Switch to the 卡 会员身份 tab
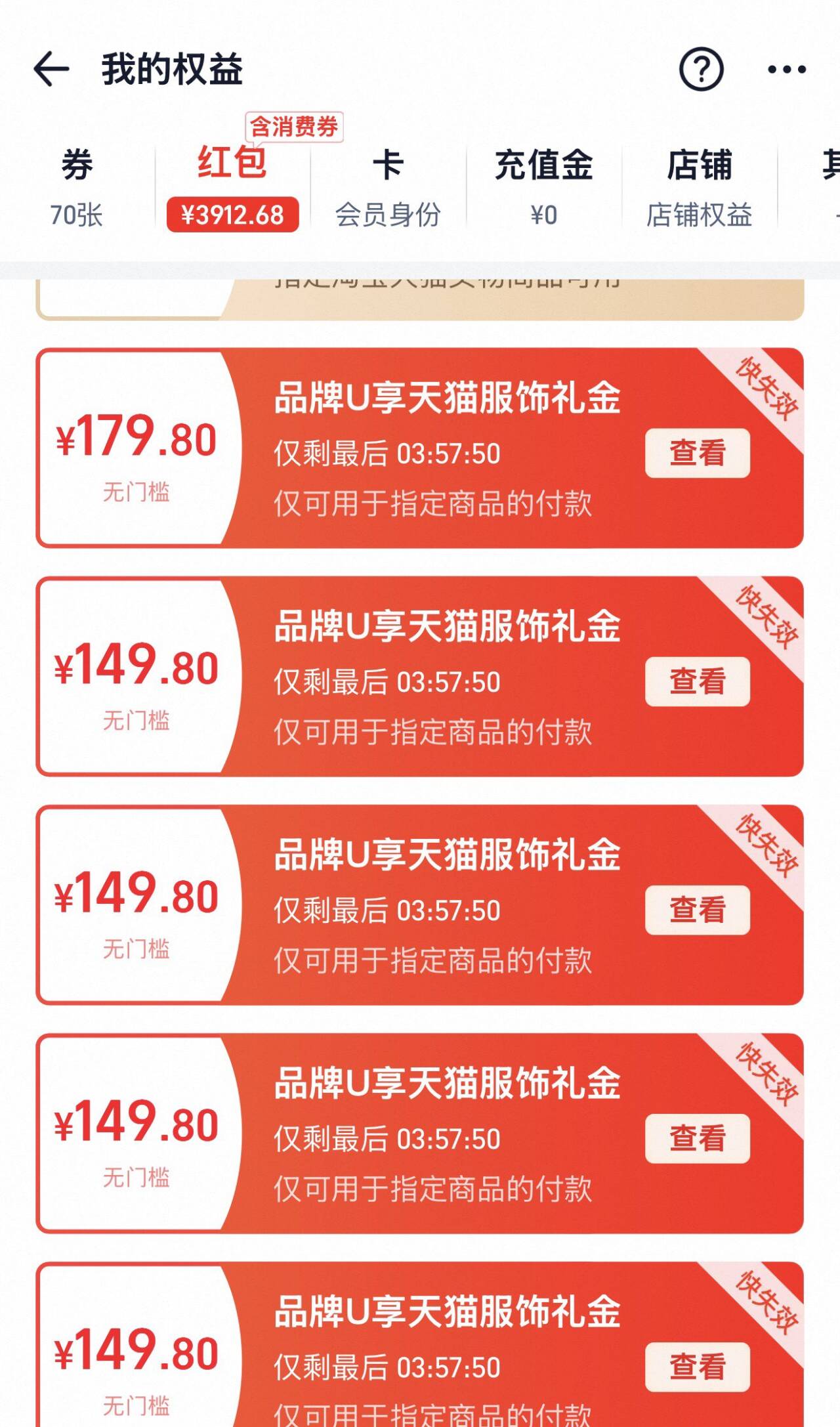The image size is (840, 1427). [388, 187]
